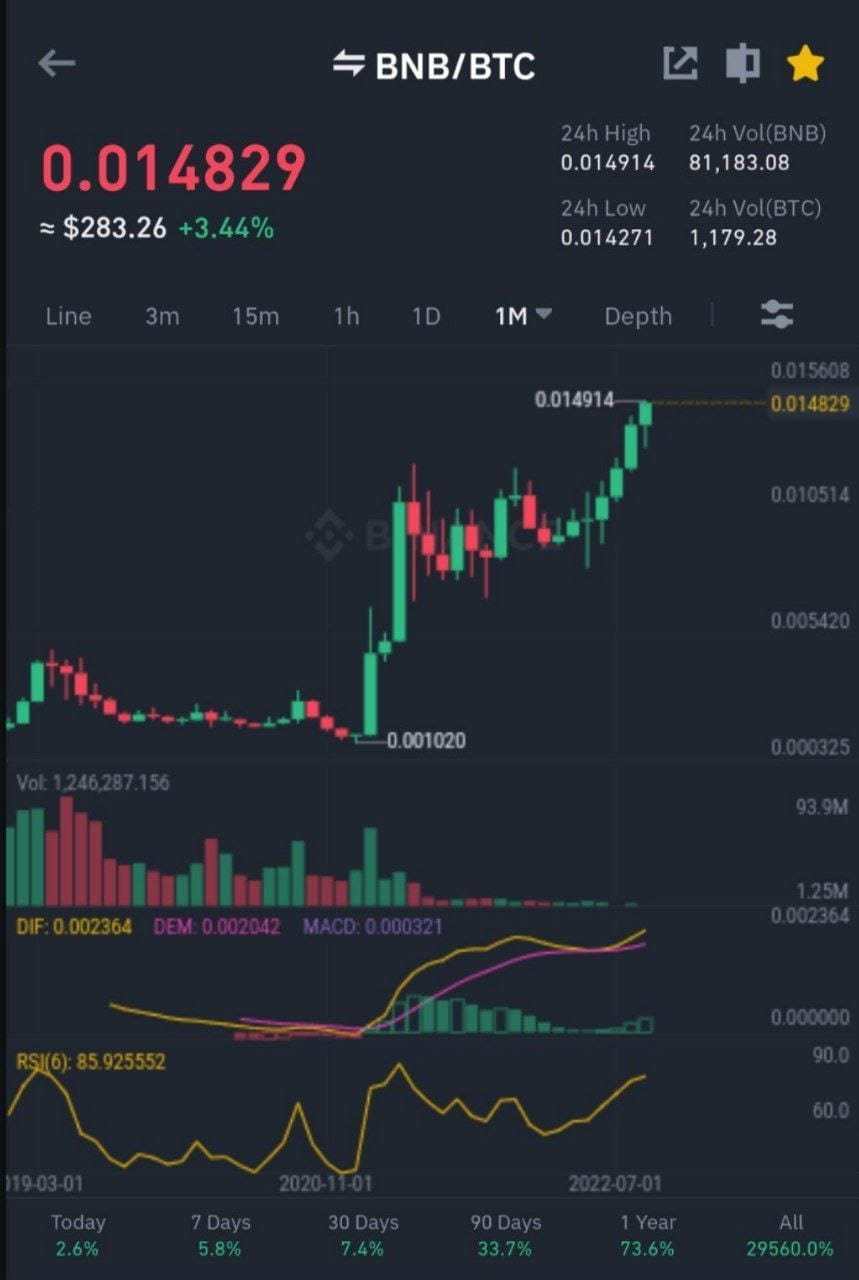The width and height of the screenshot is (859, 1280).
Task: Switch to Line chart view
Action: [68, 316]
